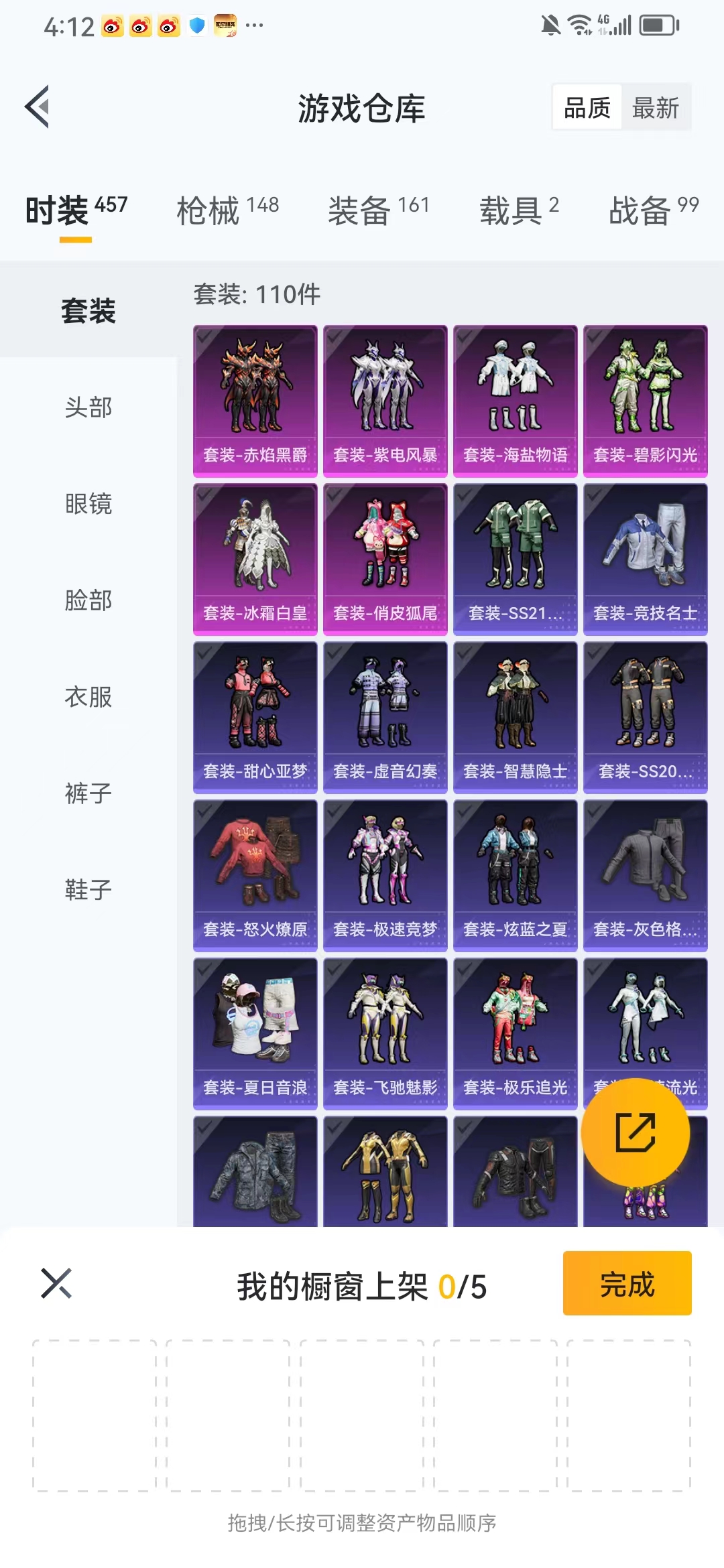Select the 眼镜 category
Screen dimensions: 724x1568
tap(88, 503)
